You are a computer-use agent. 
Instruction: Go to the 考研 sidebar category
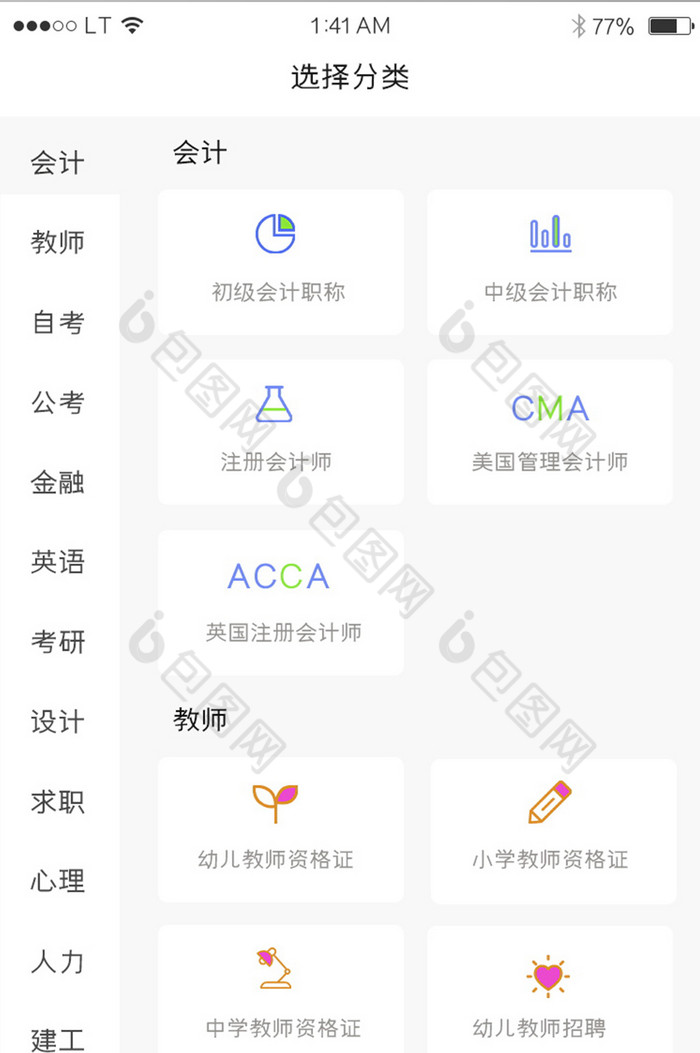click(x=58, y=642)
